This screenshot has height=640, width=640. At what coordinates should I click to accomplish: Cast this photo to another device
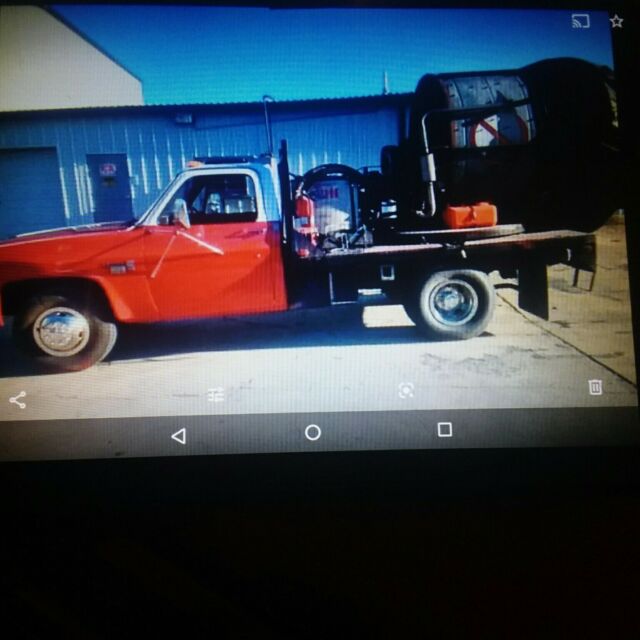tap(581, 21)
